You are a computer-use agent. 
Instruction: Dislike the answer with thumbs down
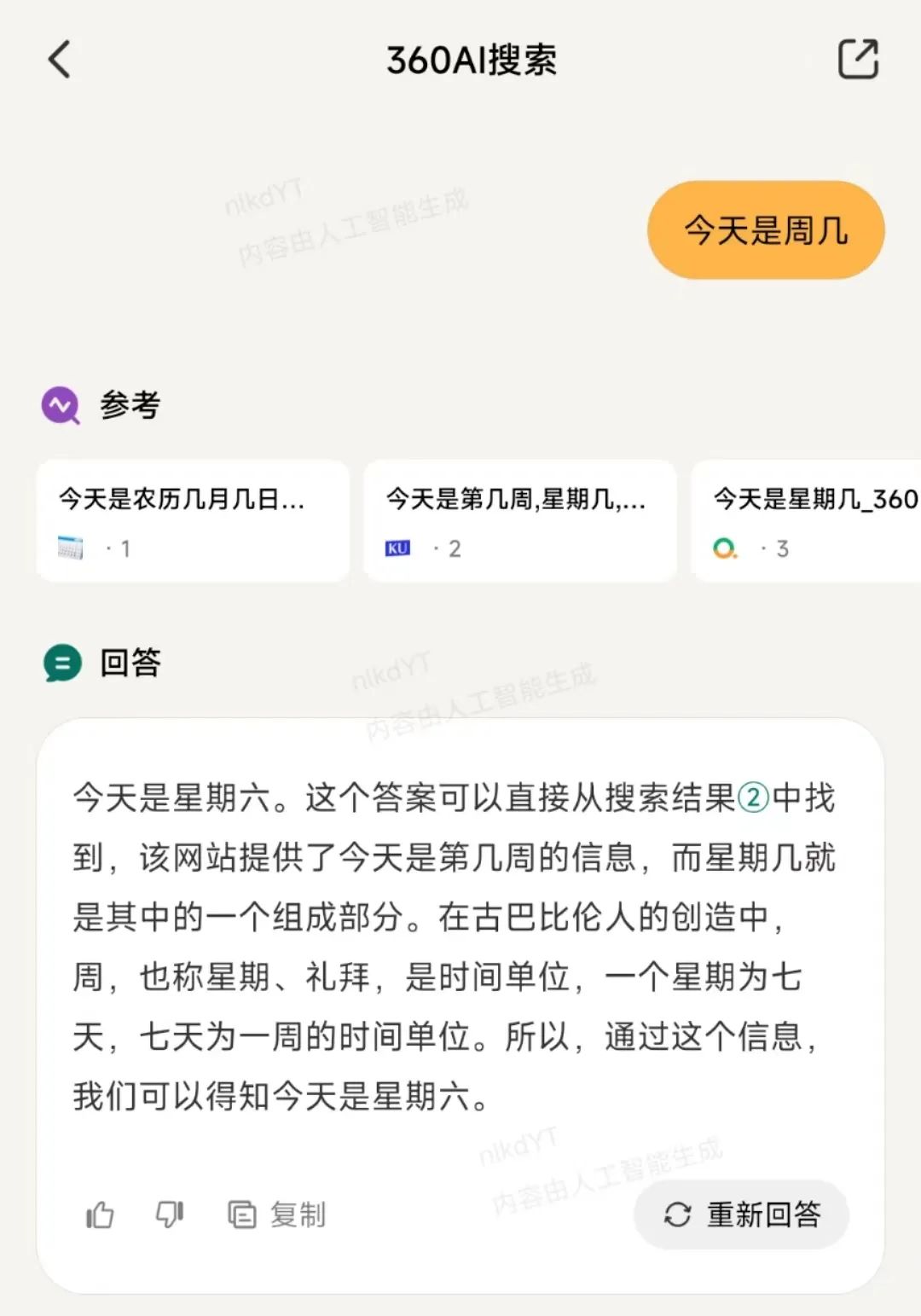(x=170, y=1215)
